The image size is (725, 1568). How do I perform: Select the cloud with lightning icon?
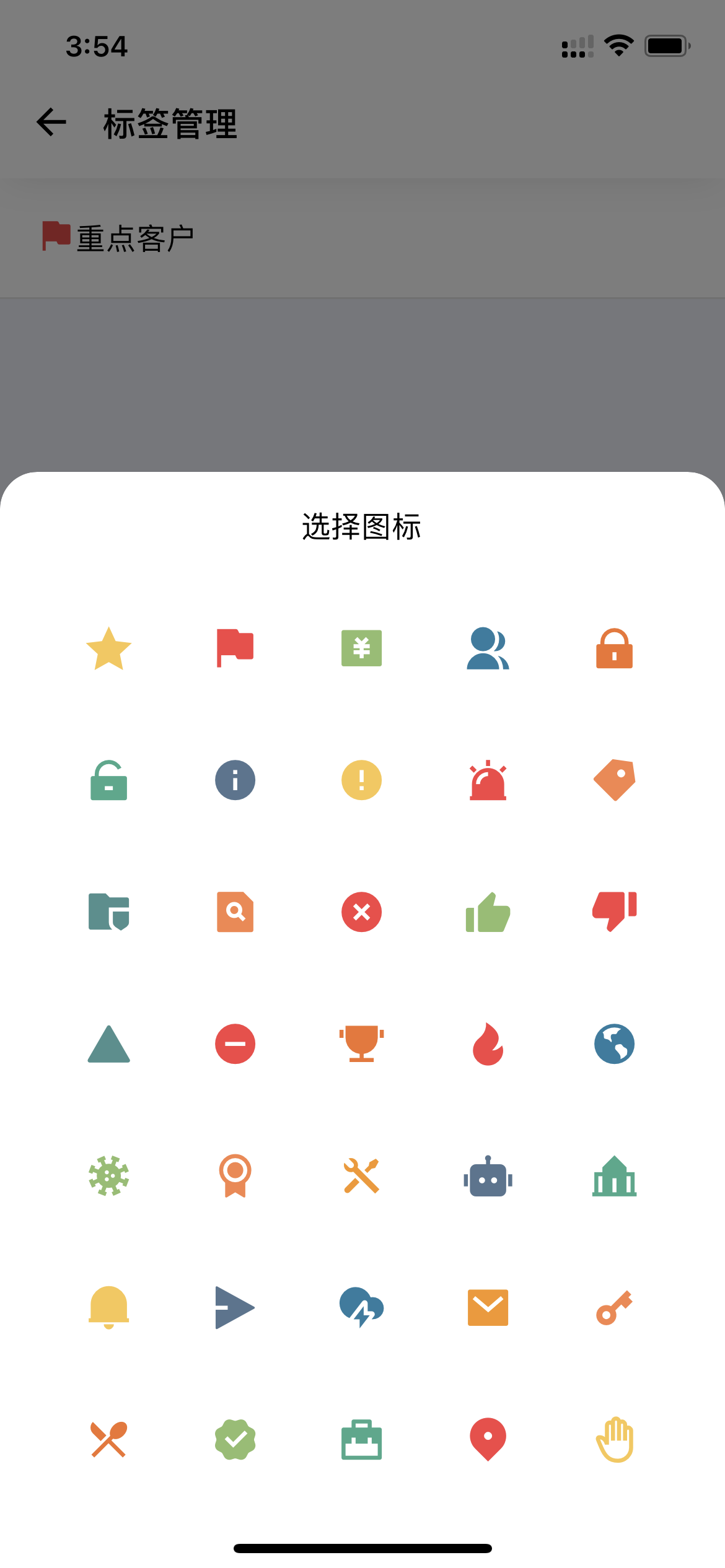(361, 1308)
